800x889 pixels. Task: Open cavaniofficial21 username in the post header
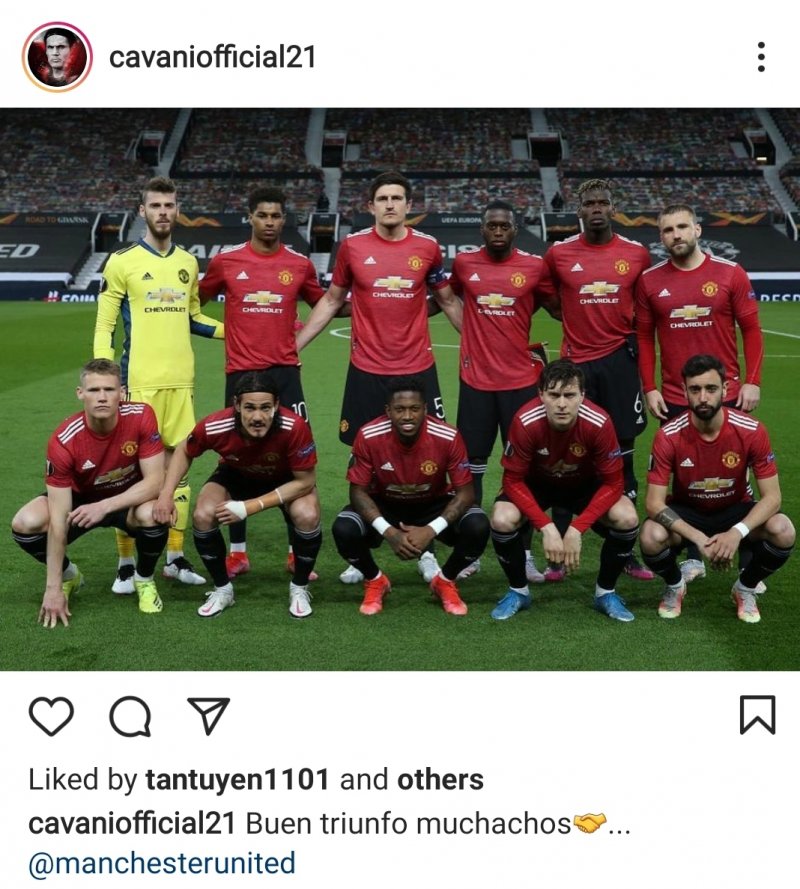tap(212, 57)
